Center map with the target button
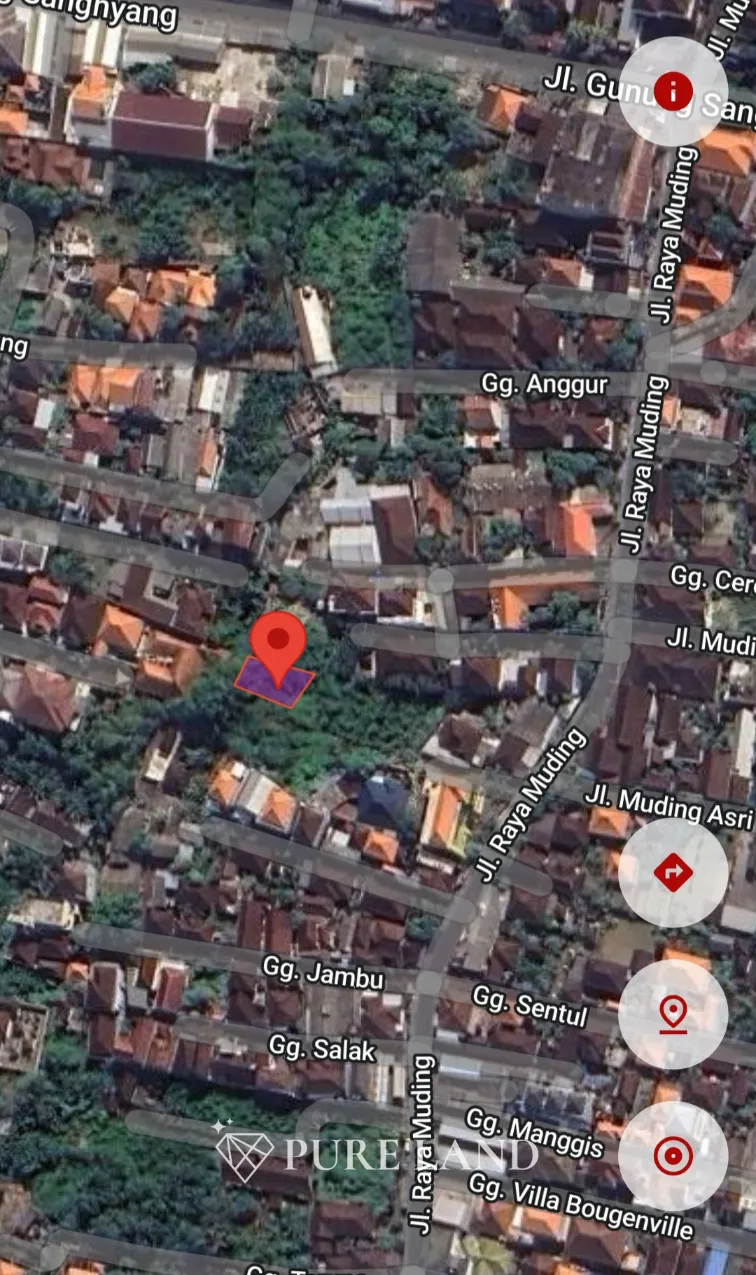 (x=673, y=1157)
